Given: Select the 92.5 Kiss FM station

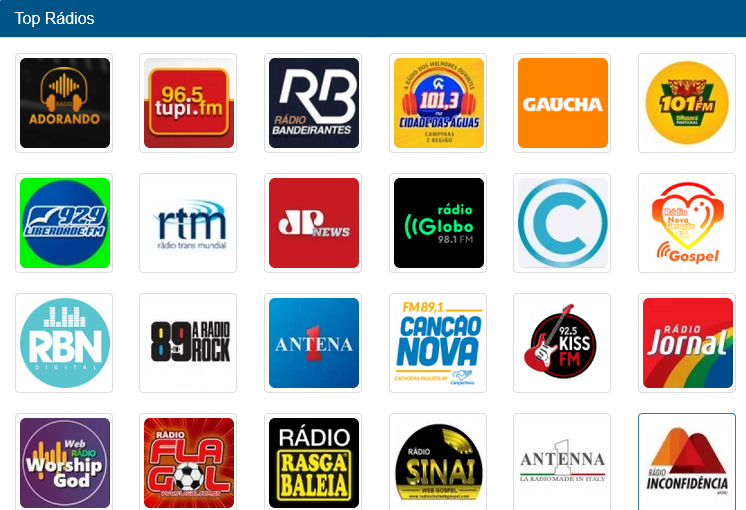Looking at the screenshot, I should (x=562, y=343).
